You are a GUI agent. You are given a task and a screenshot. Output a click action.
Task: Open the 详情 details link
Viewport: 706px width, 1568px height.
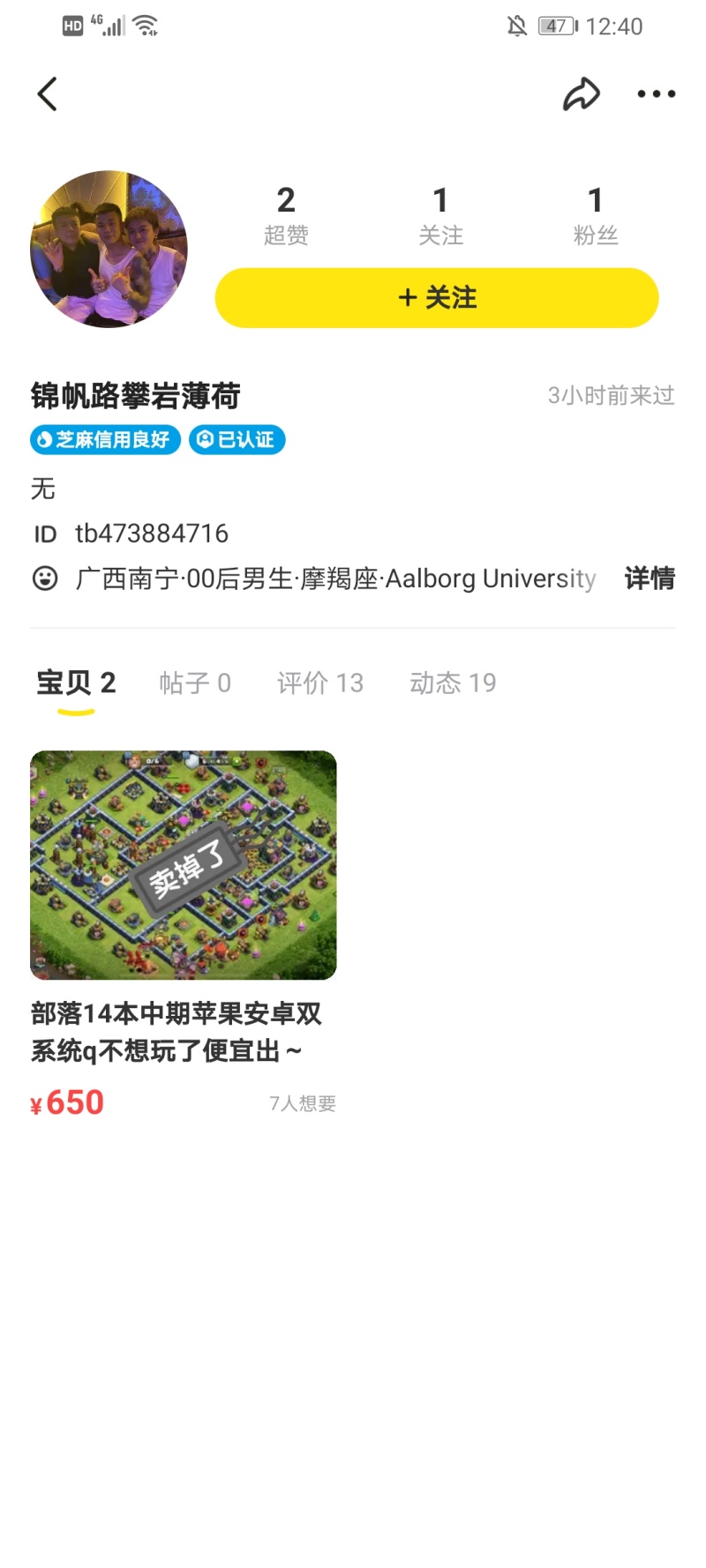649,578
